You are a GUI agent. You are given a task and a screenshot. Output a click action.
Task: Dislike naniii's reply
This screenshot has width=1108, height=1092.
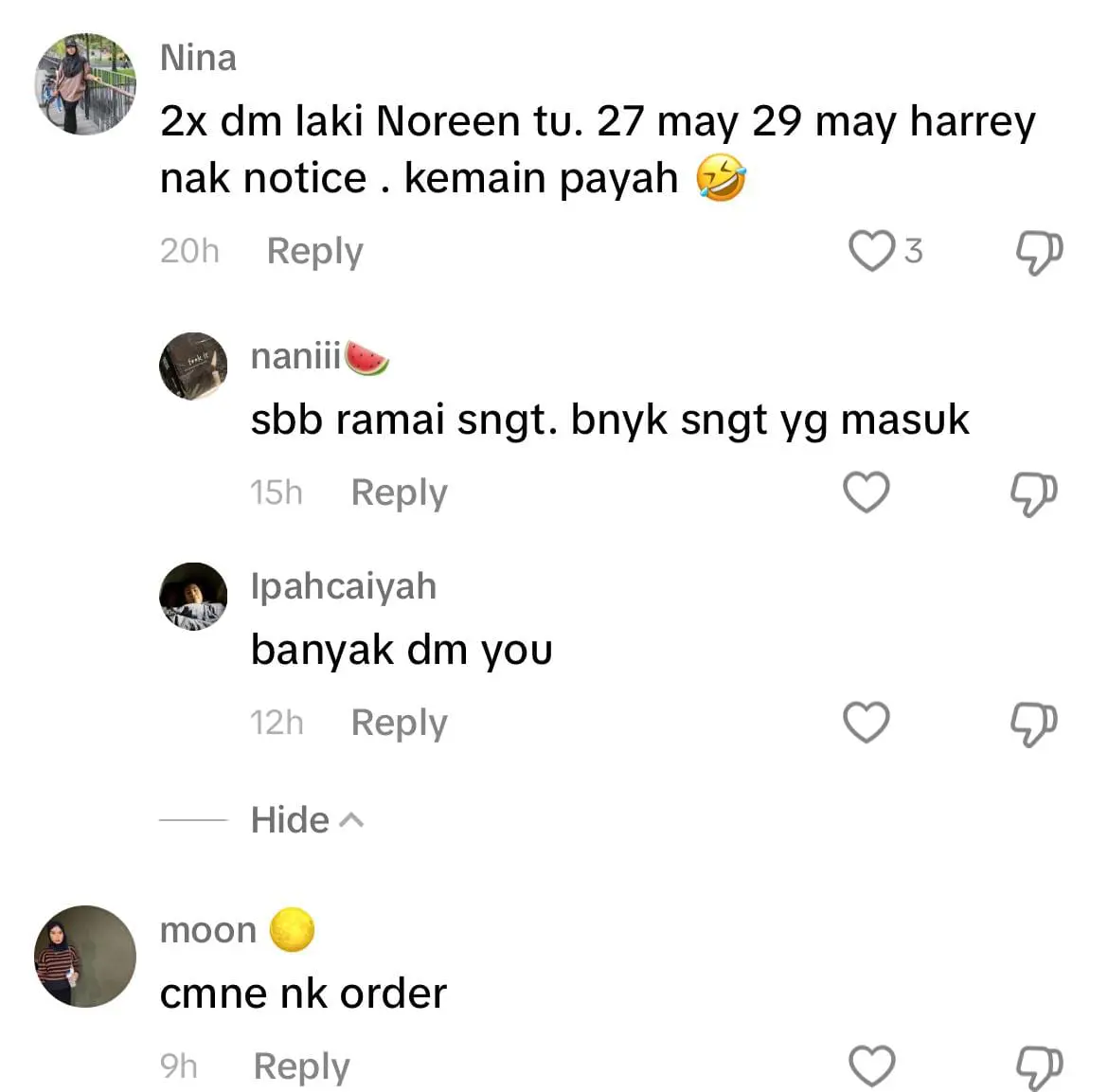click(x=1033, y=494)
